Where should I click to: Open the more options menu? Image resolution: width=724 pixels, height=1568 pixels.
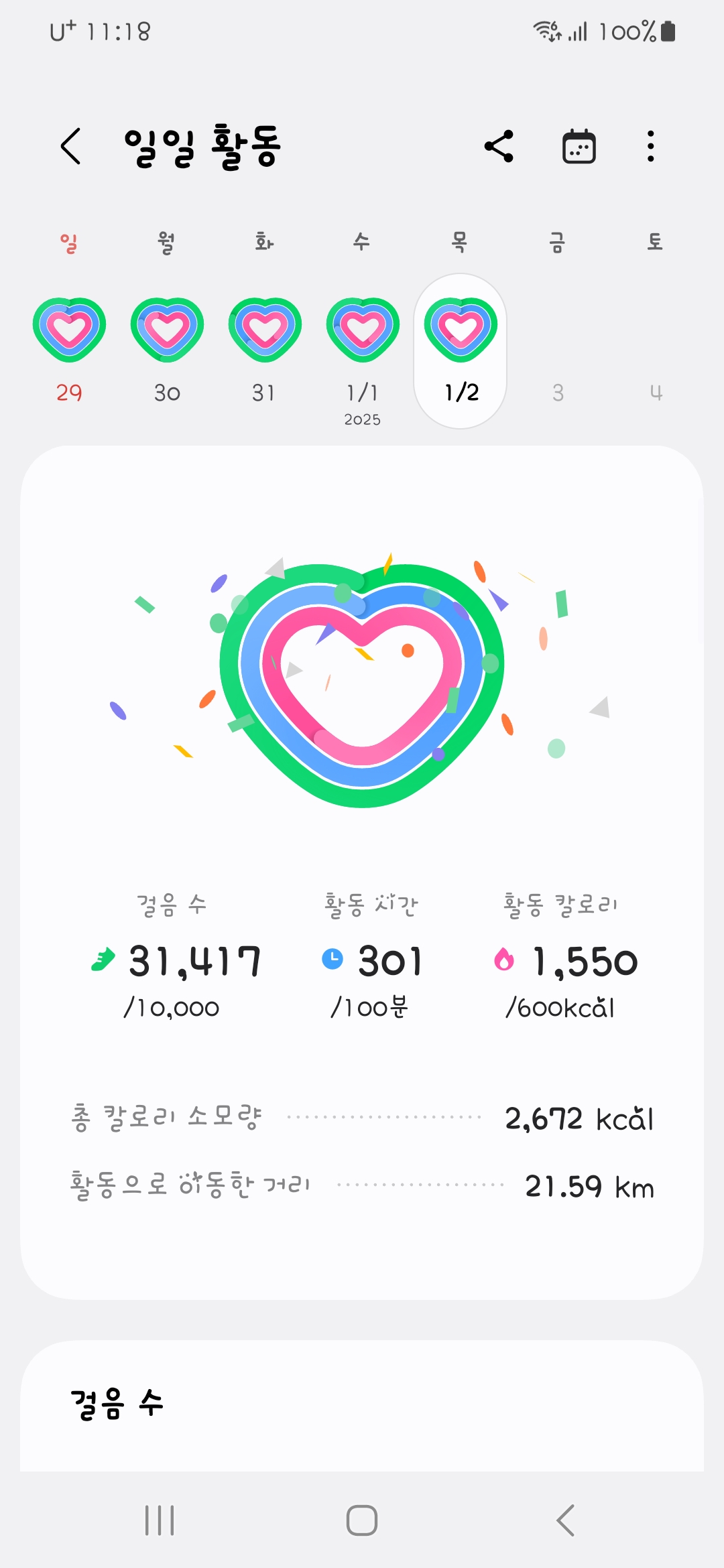pos(650,146)
